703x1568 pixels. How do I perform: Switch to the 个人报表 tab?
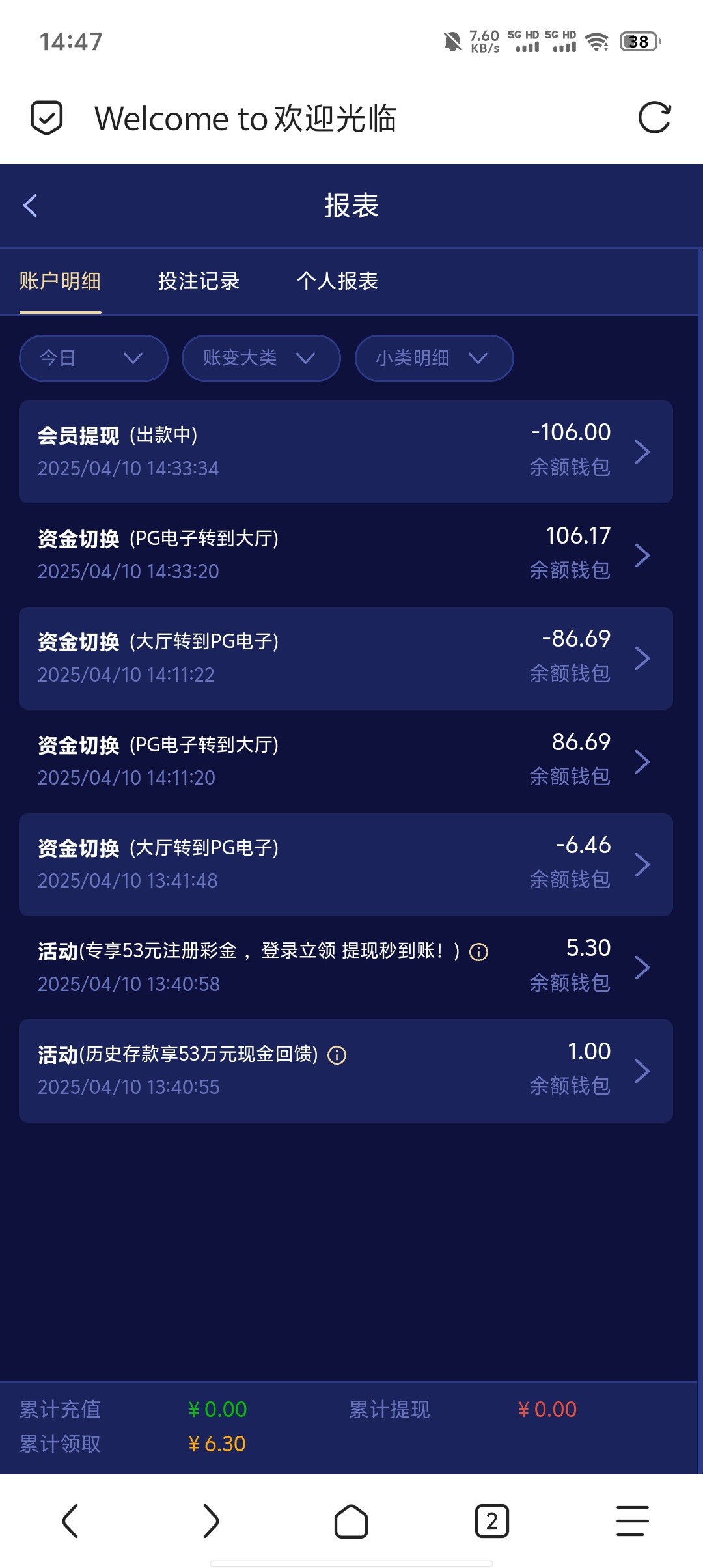(x=337, y=281)
